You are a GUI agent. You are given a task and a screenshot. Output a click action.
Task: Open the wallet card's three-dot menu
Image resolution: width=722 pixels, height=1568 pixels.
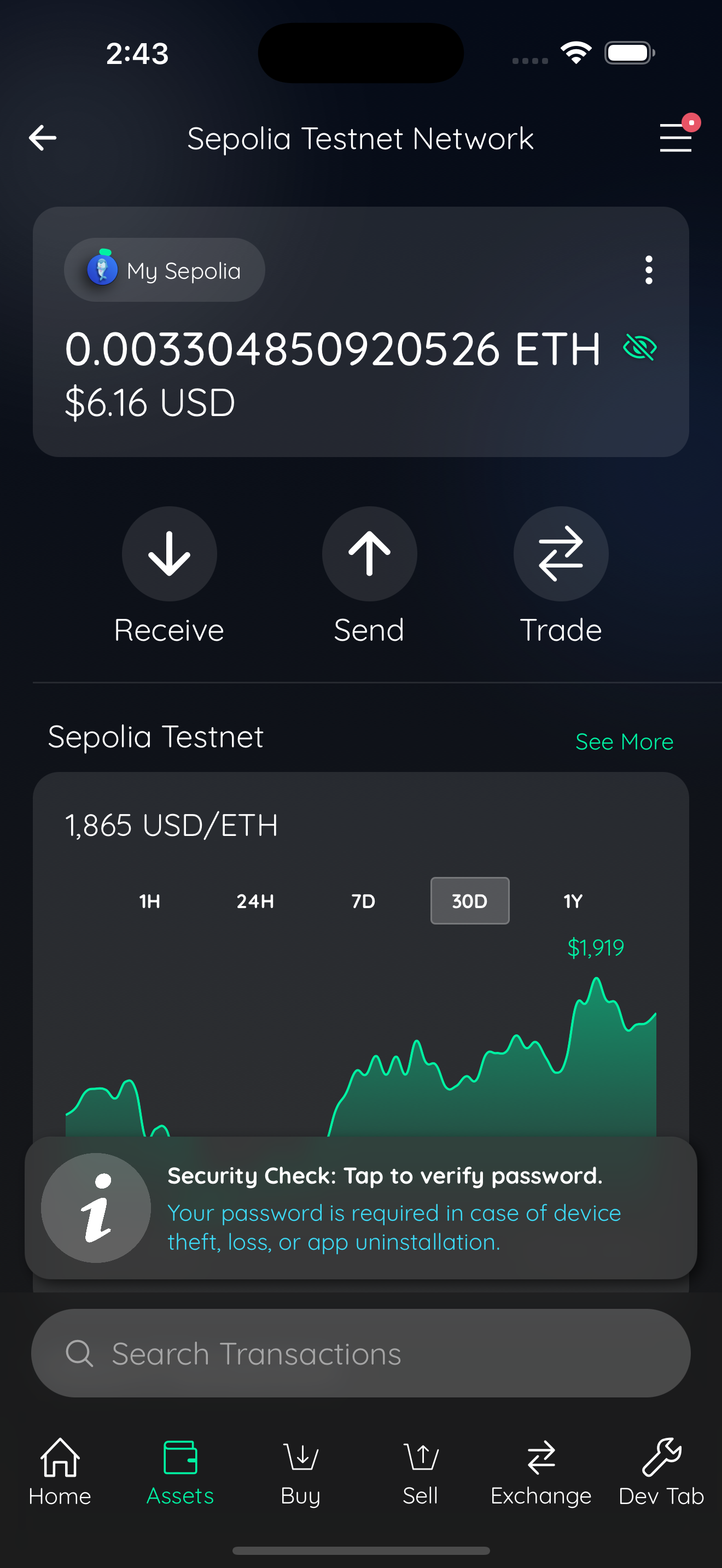[x=649, y=270]
